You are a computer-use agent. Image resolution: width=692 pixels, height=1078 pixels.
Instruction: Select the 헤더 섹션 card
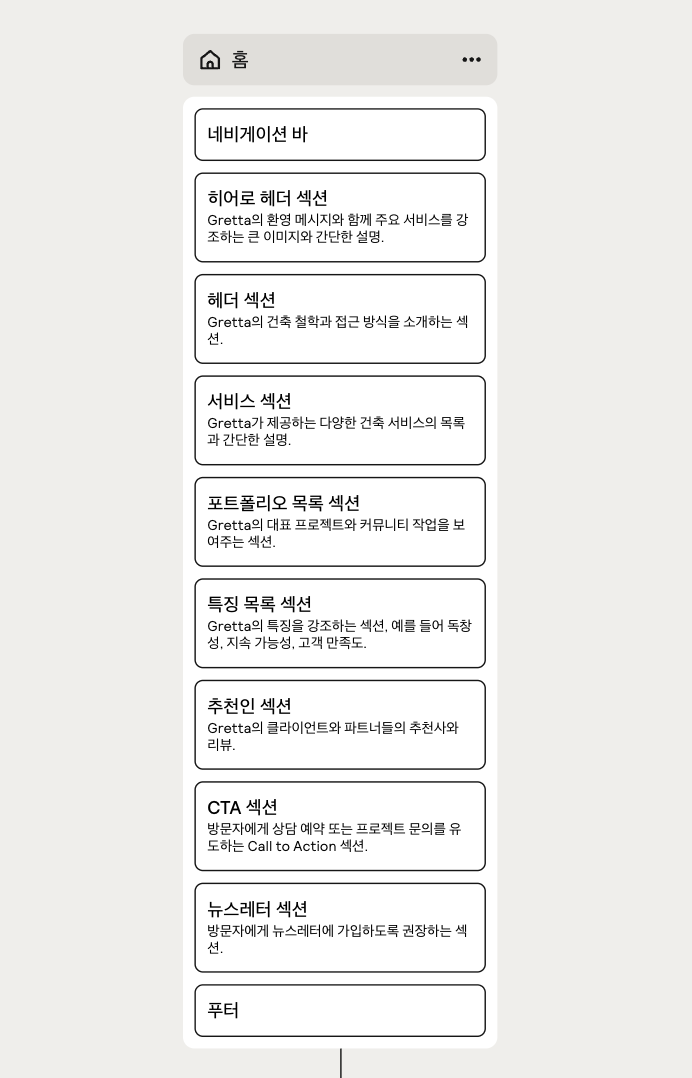[340, 319]
